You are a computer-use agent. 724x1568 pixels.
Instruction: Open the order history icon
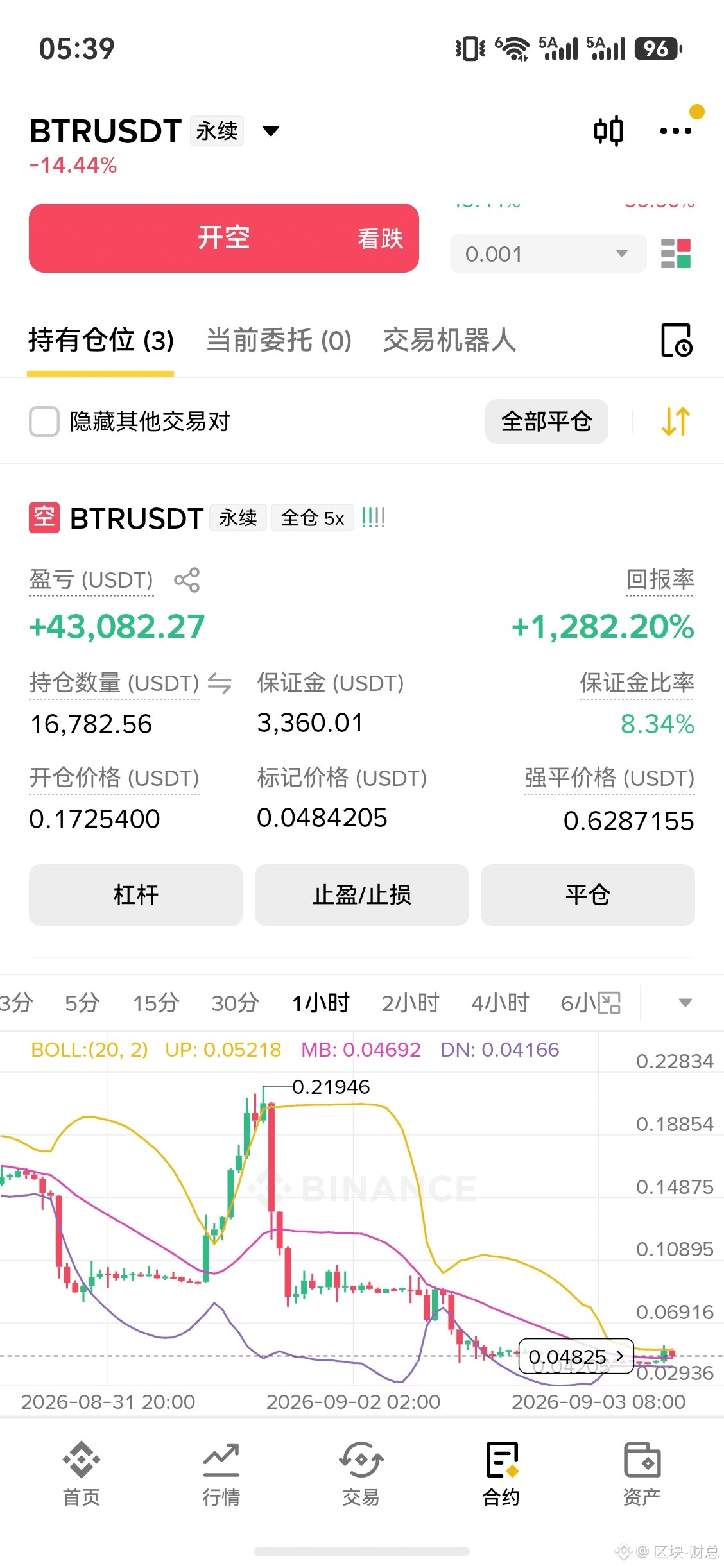click(677, 340)
